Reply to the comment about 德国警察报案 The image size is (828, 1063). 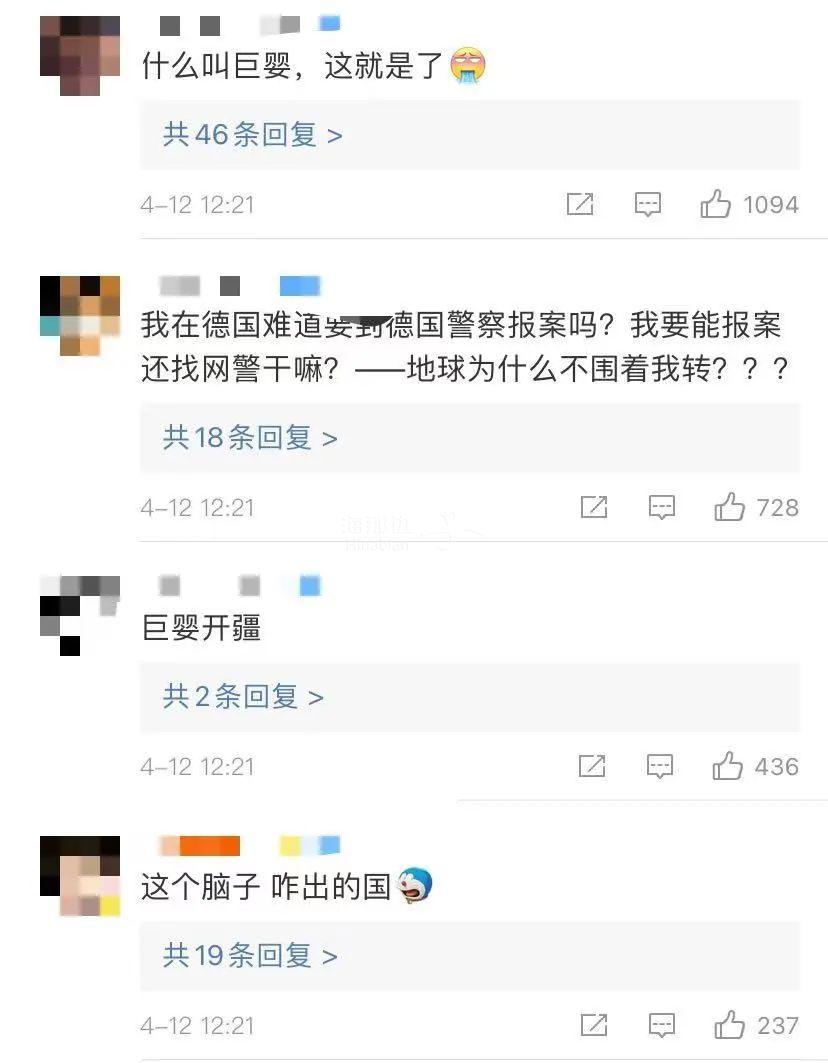662,508
